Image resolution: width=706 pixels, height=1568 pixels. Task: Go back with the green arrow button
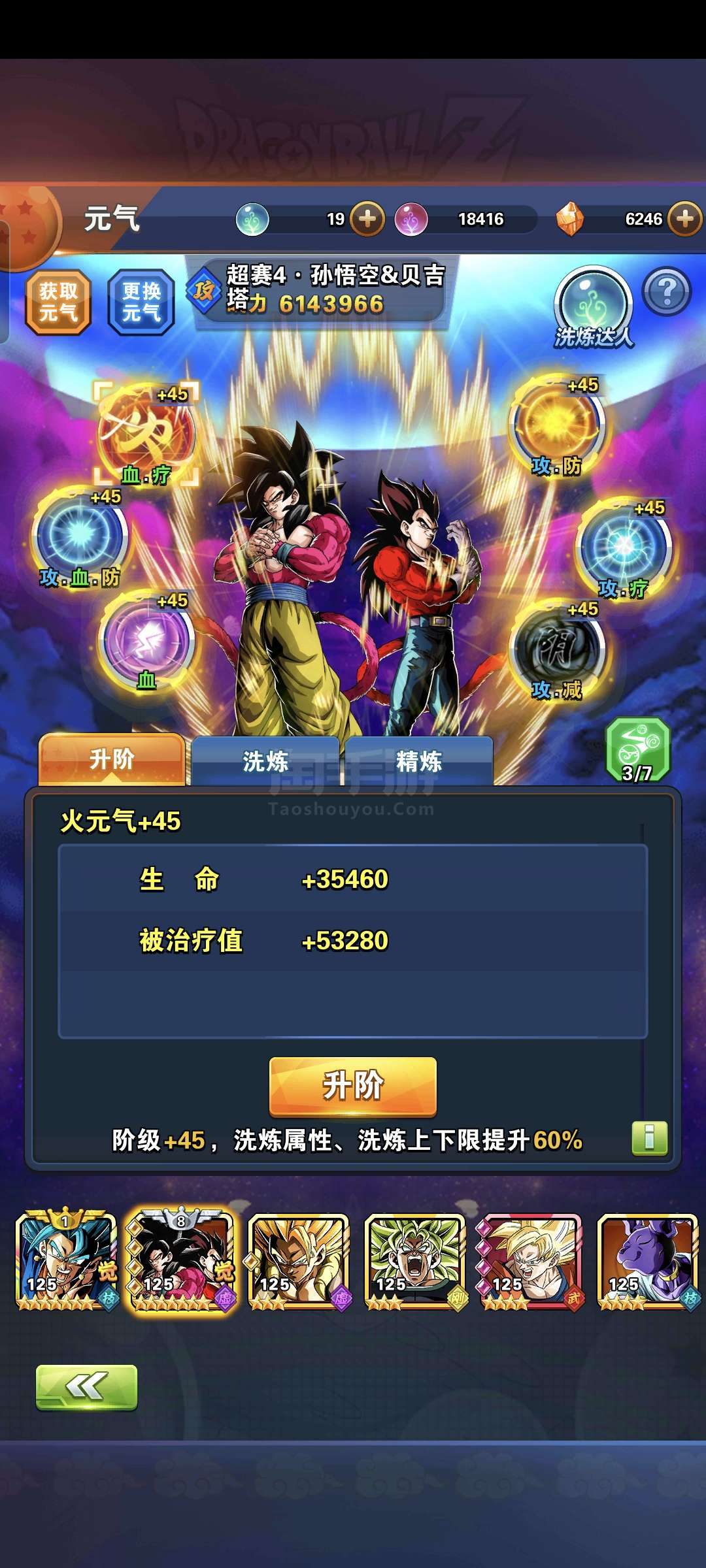click(86, 1386)
